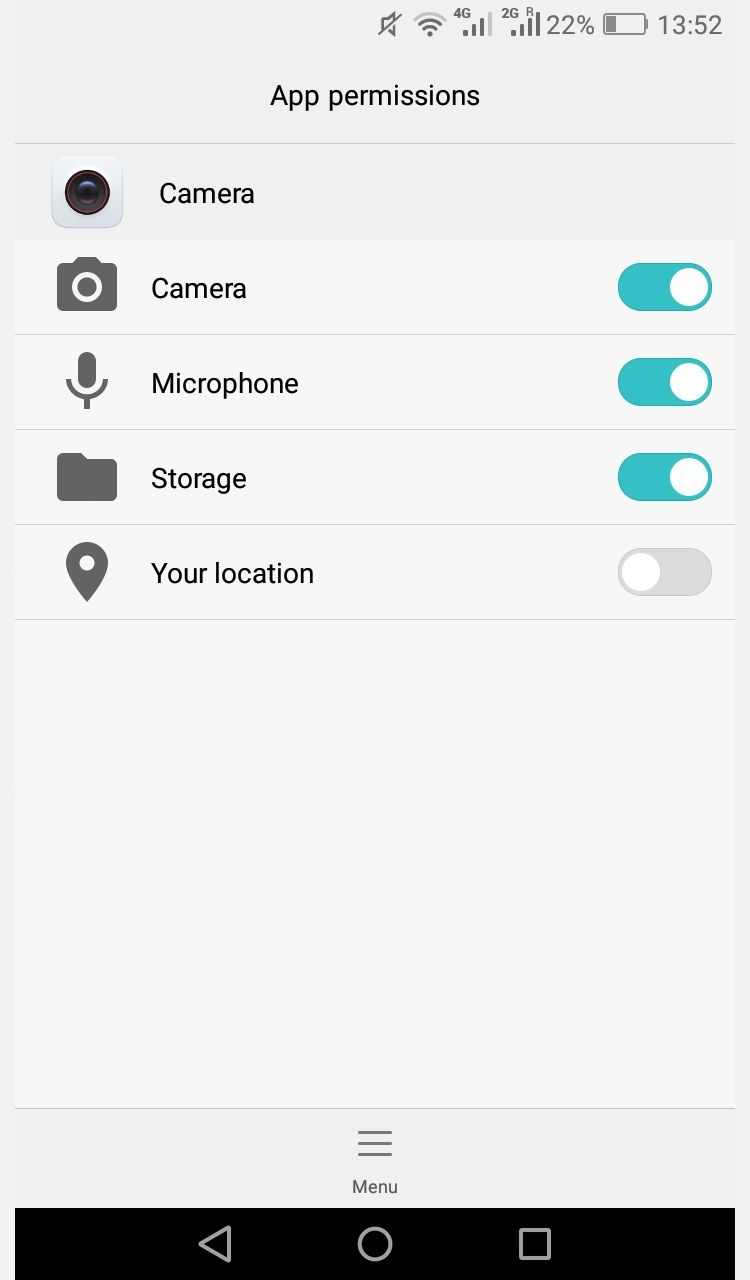This screenshot has height=1280, width=750.
Task: Disable the Camera permission toggle
Action: point(664,287)
